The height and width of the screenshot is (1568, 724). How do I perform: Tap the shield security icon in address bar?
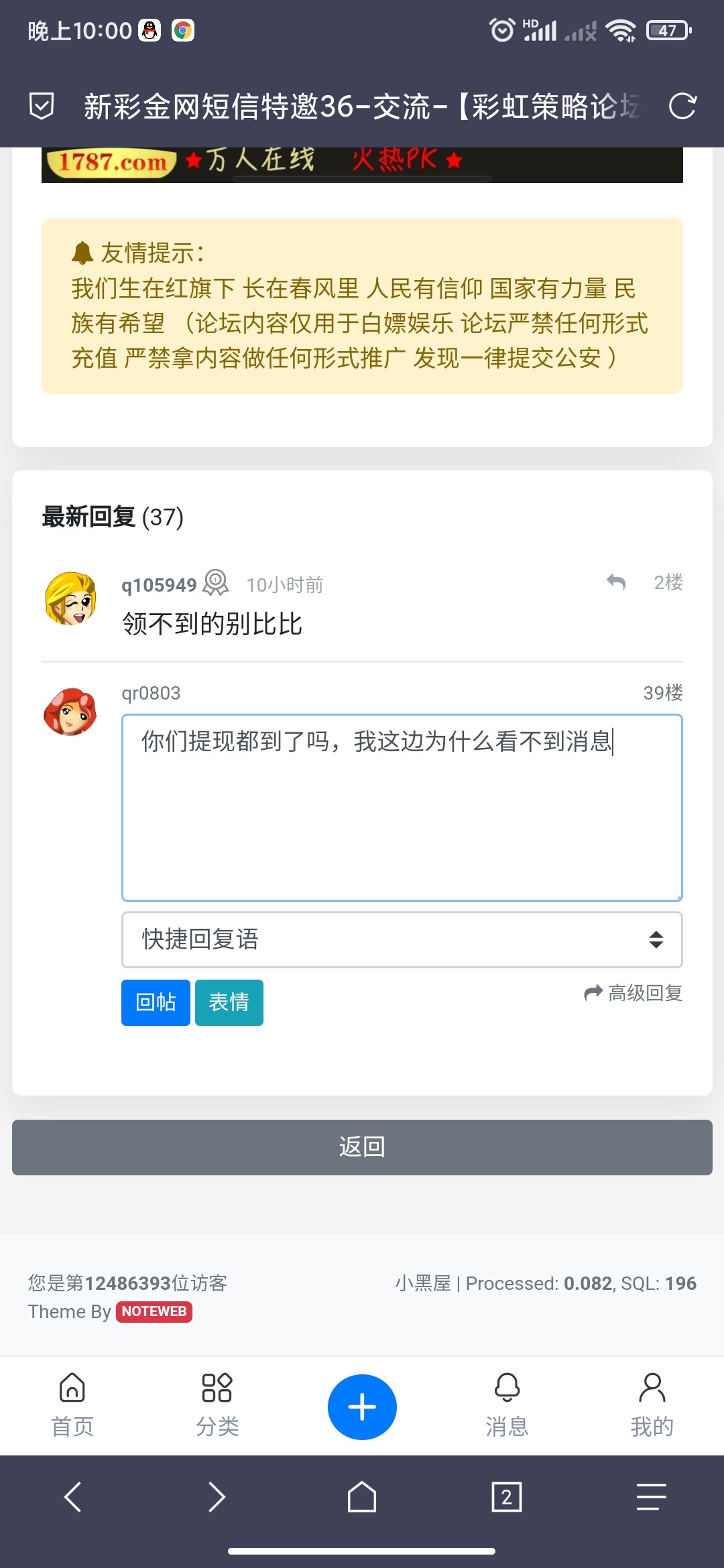point(42,106)
